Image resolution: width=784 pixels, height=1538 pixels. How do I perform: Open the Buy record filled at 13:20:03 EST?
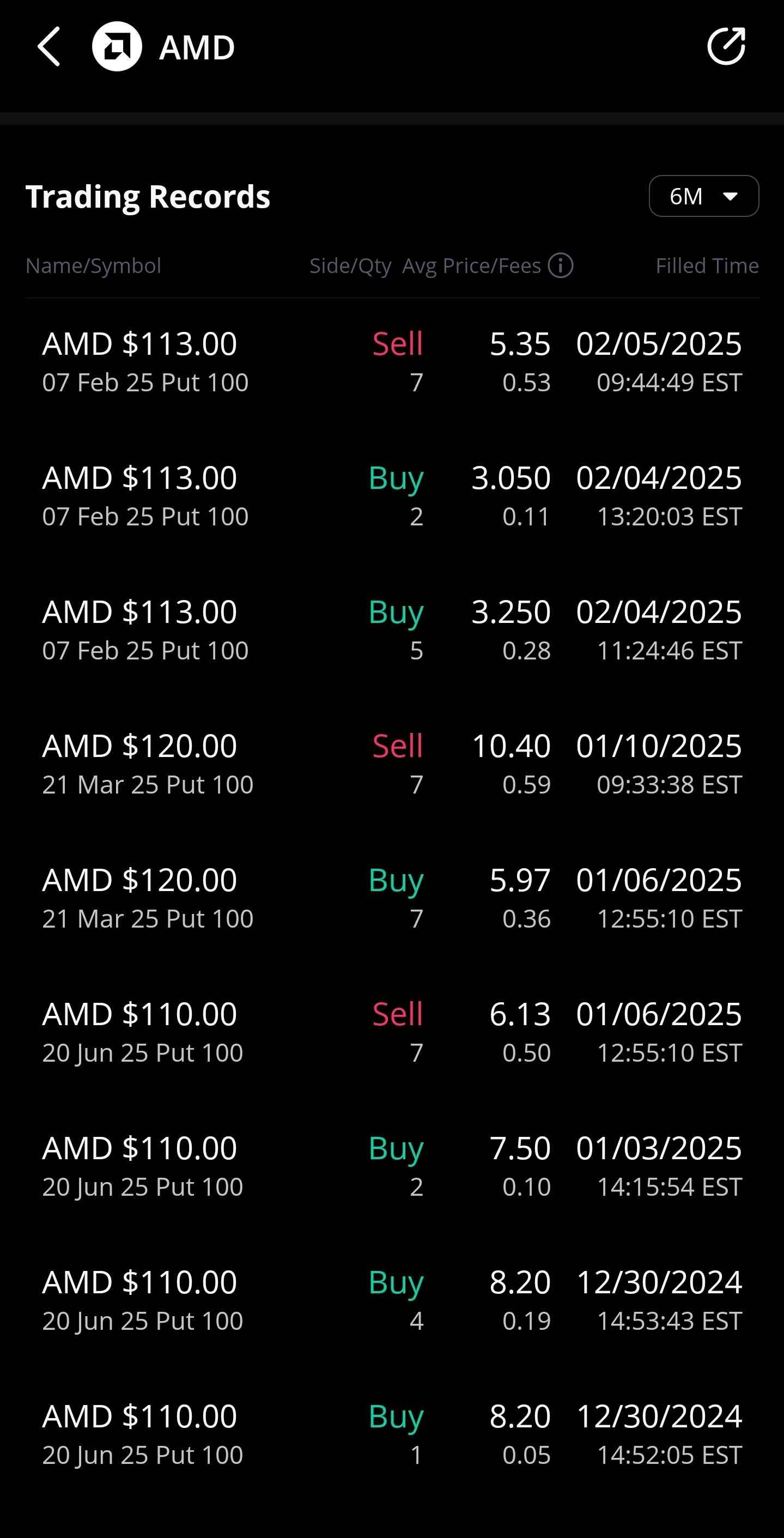pyautogui.click(x=392, y=496)
